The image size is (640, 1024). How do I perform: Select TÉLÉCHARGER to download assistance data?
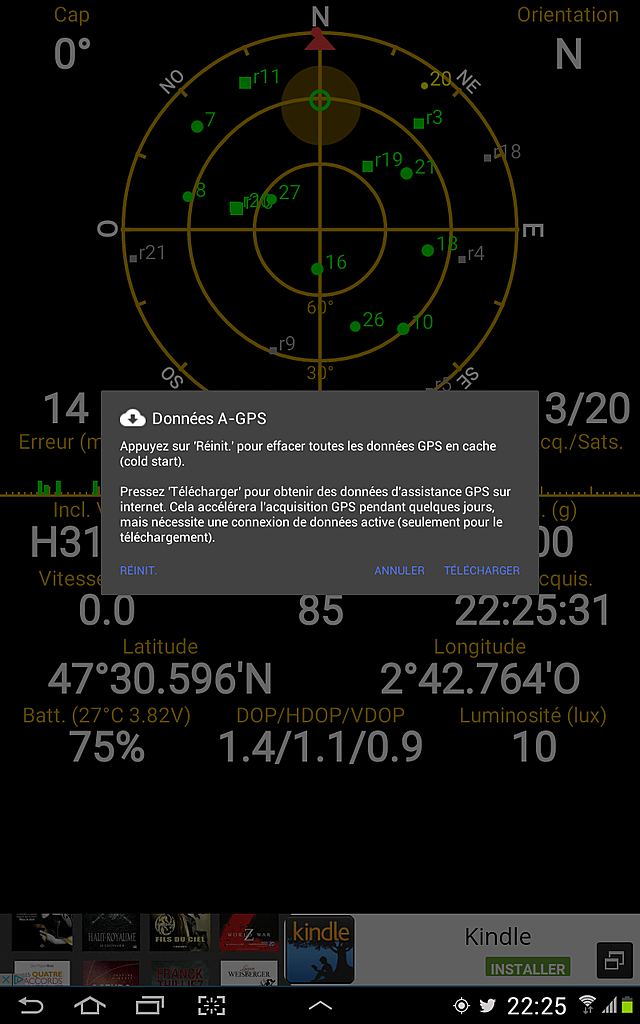click(482, 571)
